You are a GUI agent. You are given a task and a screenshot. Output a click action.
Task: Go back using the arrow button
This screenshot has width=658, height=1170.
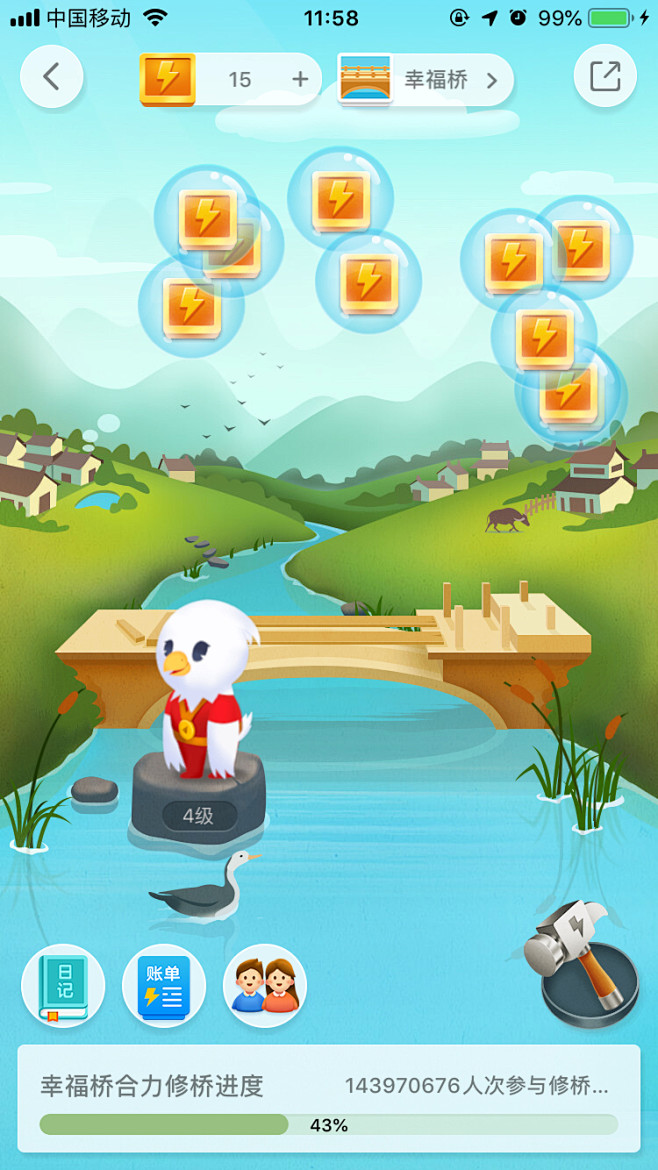pyautogui.click(x=51, y=76)
